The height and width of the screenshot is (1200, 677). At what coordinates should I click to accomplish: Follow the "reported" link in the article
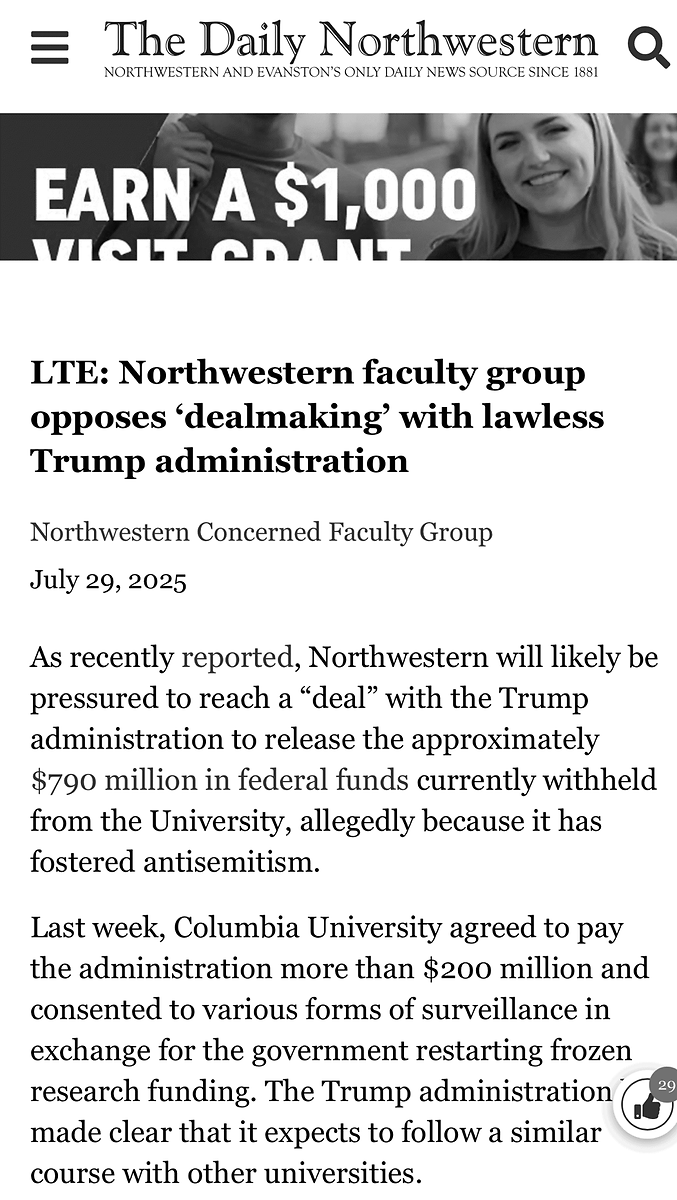[x=236, y=657]
